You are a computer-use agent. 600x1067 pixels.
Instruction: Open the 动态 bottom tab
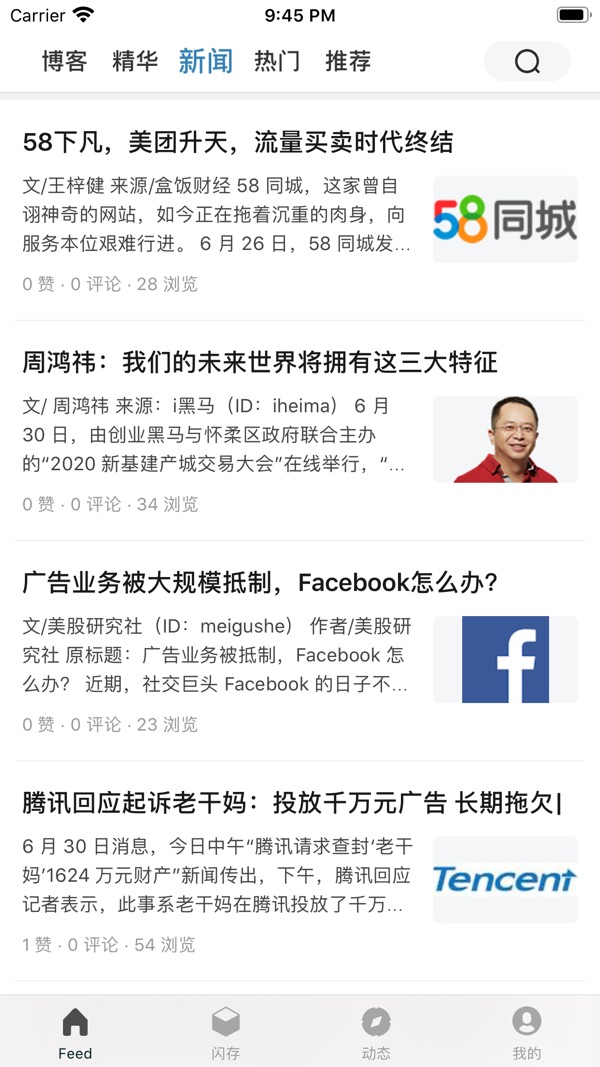376,1033
